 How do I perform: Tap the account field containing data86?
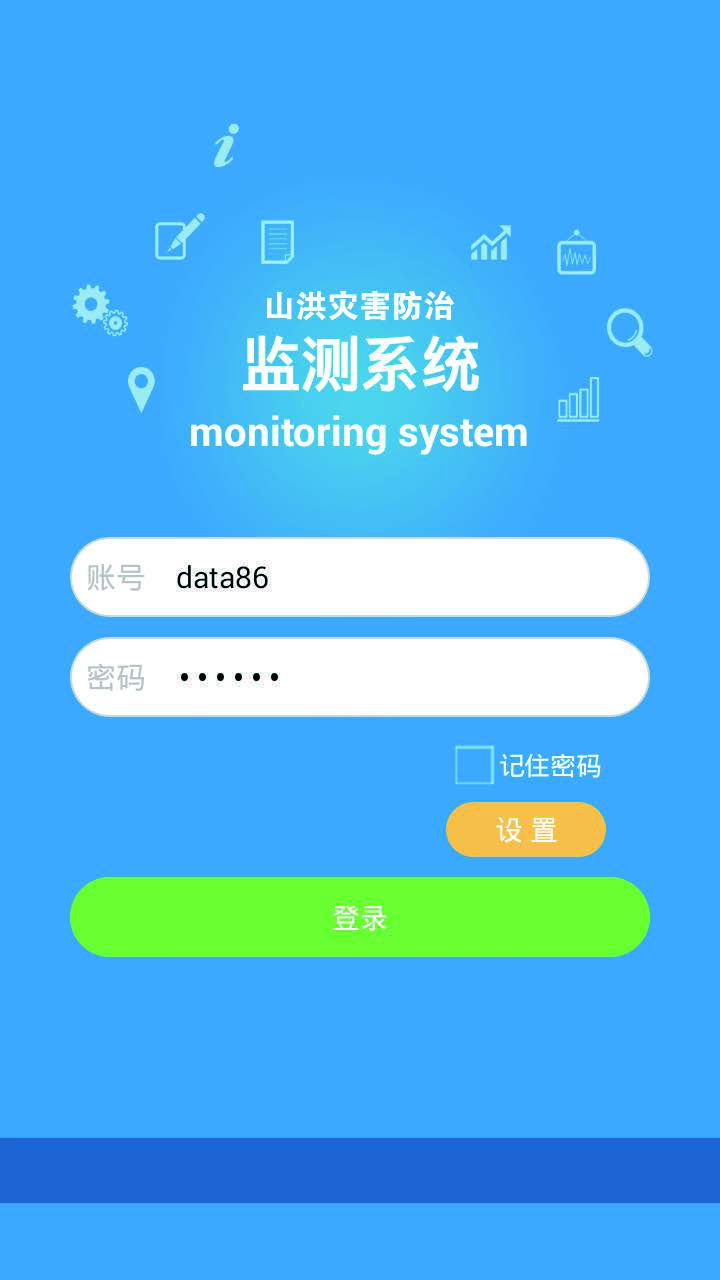pos(360,577)
